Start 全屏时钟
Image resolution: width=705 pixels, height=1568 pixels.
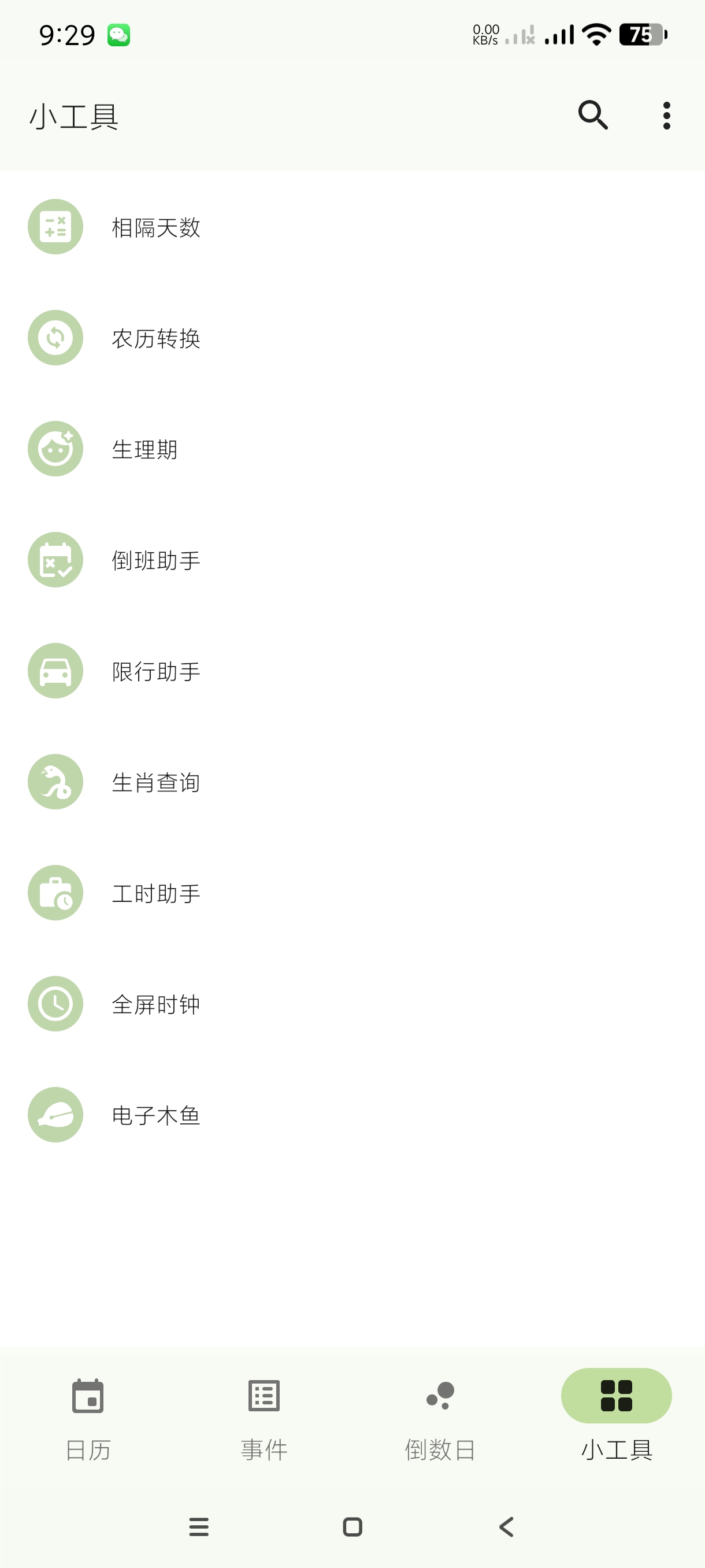click(155, 1004)
